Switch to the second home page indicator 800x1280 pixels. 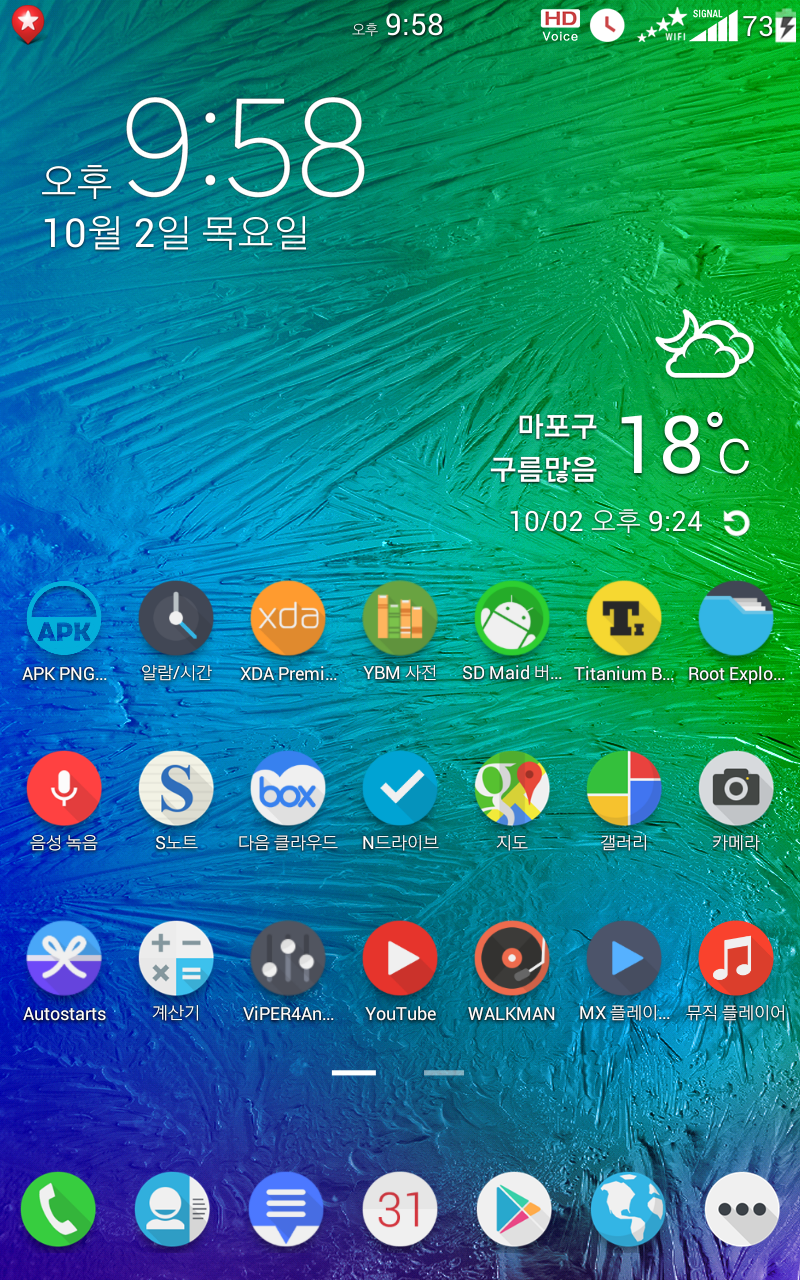point(444,1073)
